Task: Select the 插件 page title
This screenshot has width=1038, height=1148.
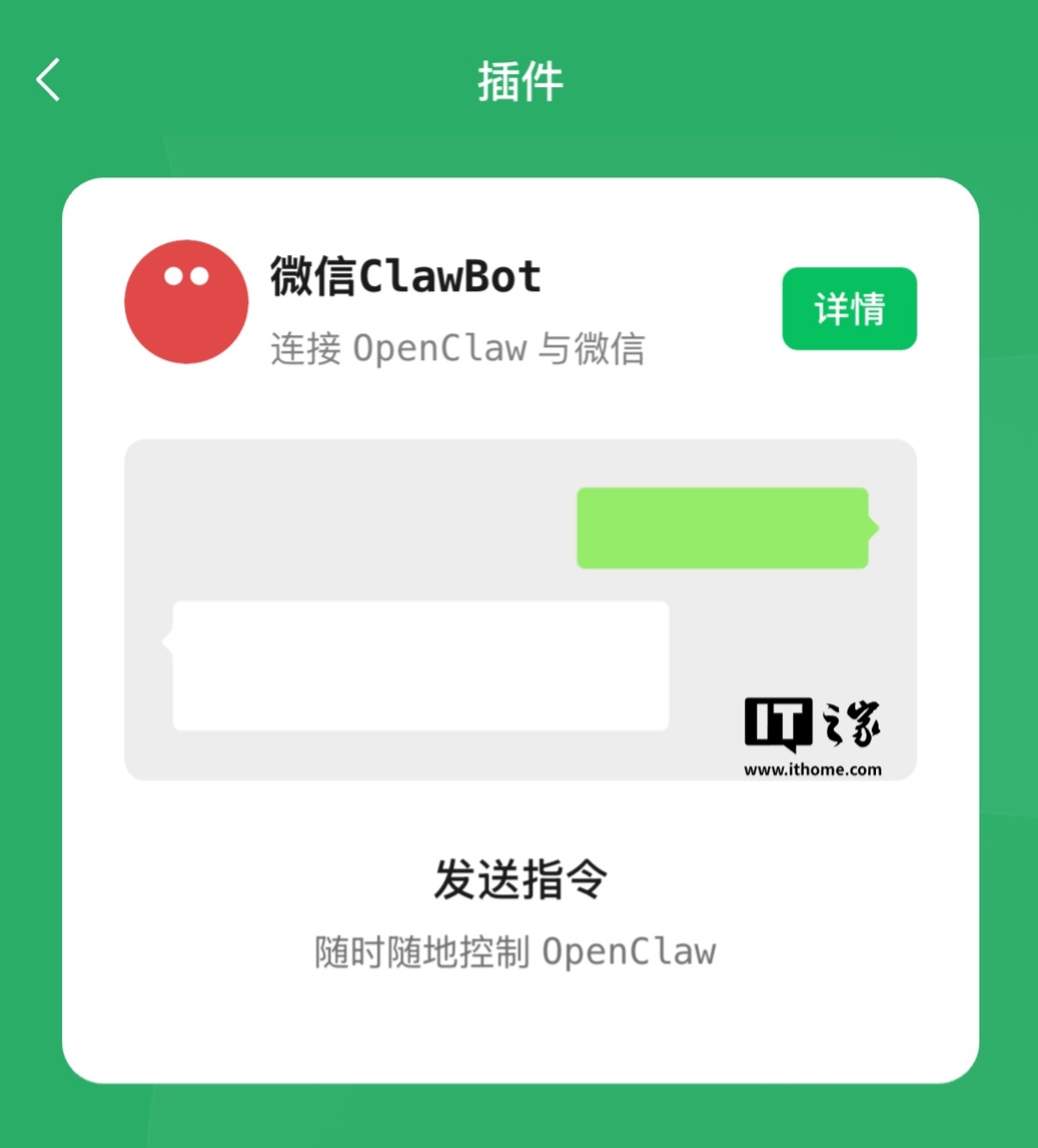Action: (519, 81)
